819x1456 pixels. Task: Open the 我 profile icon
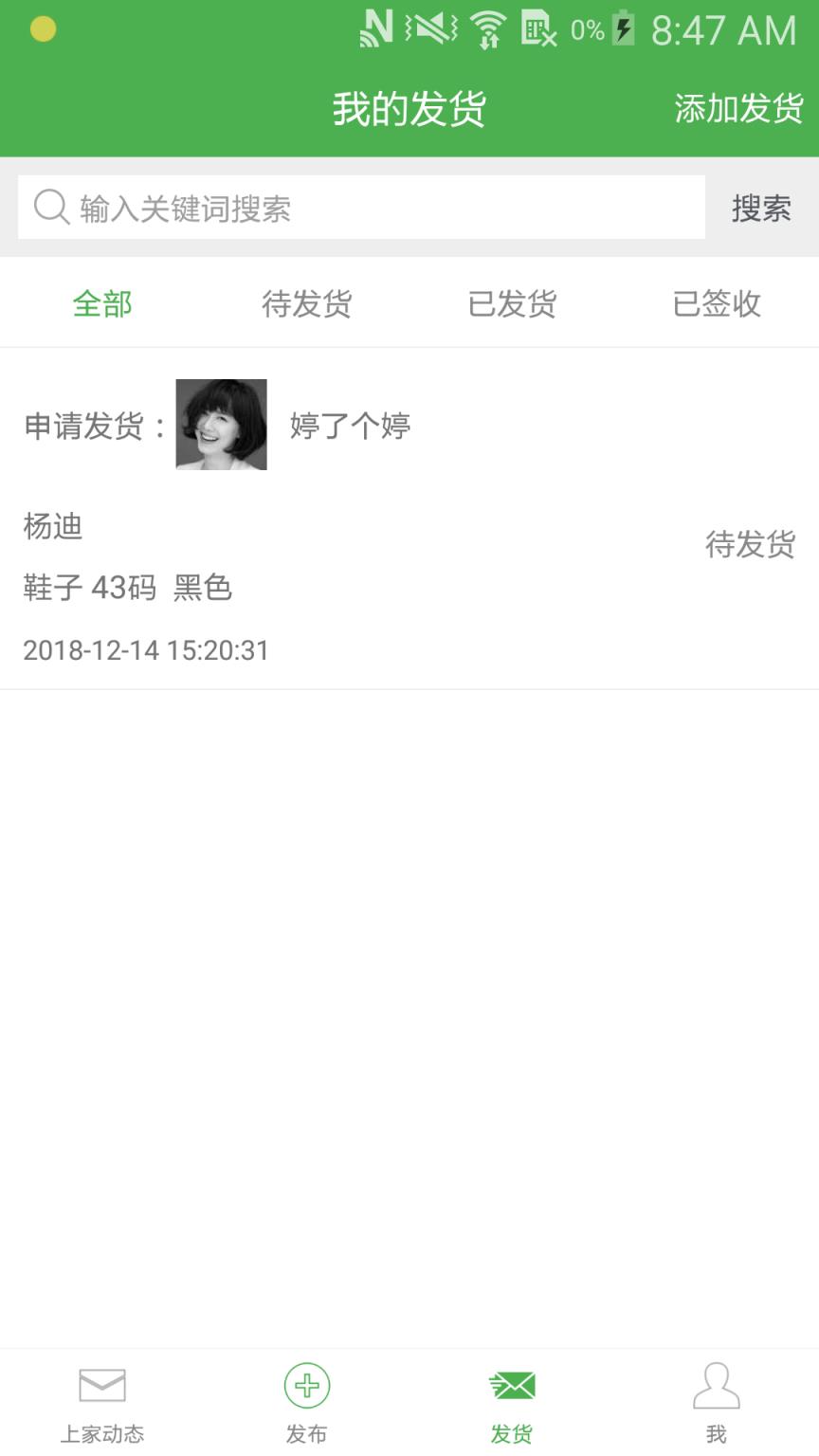[717, 1385]
